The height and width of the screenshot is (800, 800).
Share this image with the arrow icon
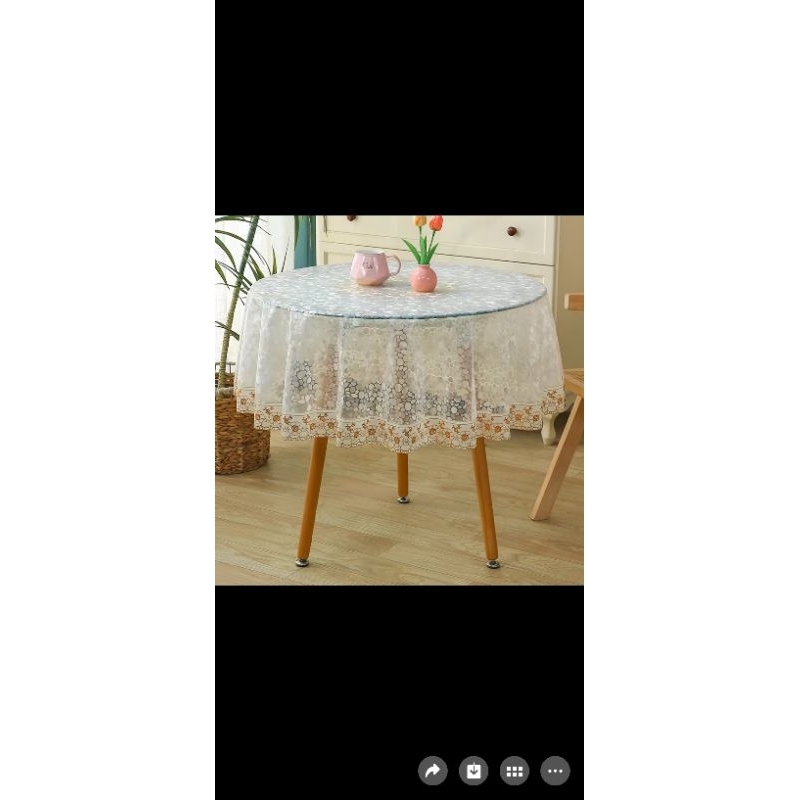click(433, 770)
